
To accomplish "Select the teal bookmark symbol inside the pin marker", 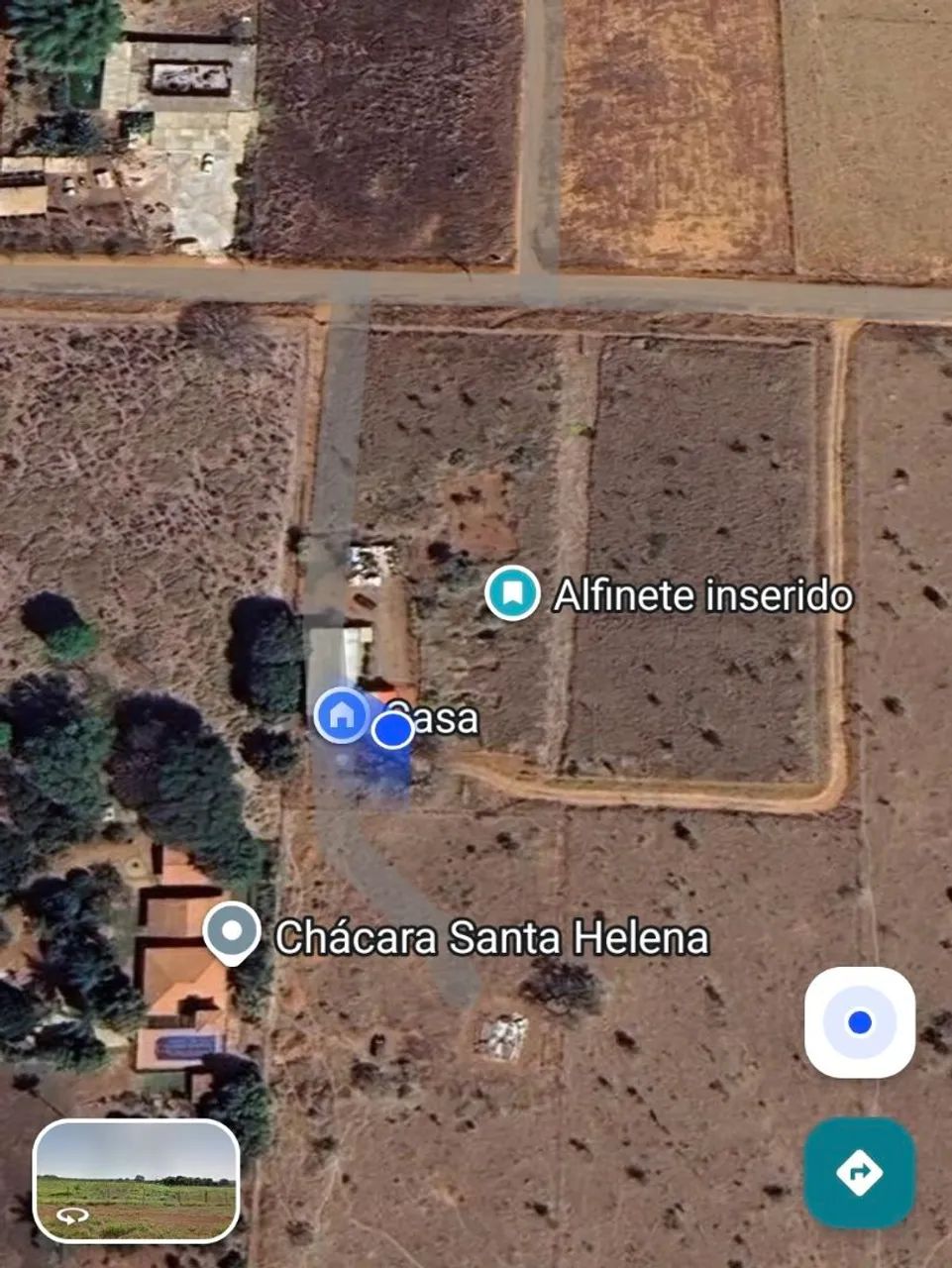I will (511, 593).
